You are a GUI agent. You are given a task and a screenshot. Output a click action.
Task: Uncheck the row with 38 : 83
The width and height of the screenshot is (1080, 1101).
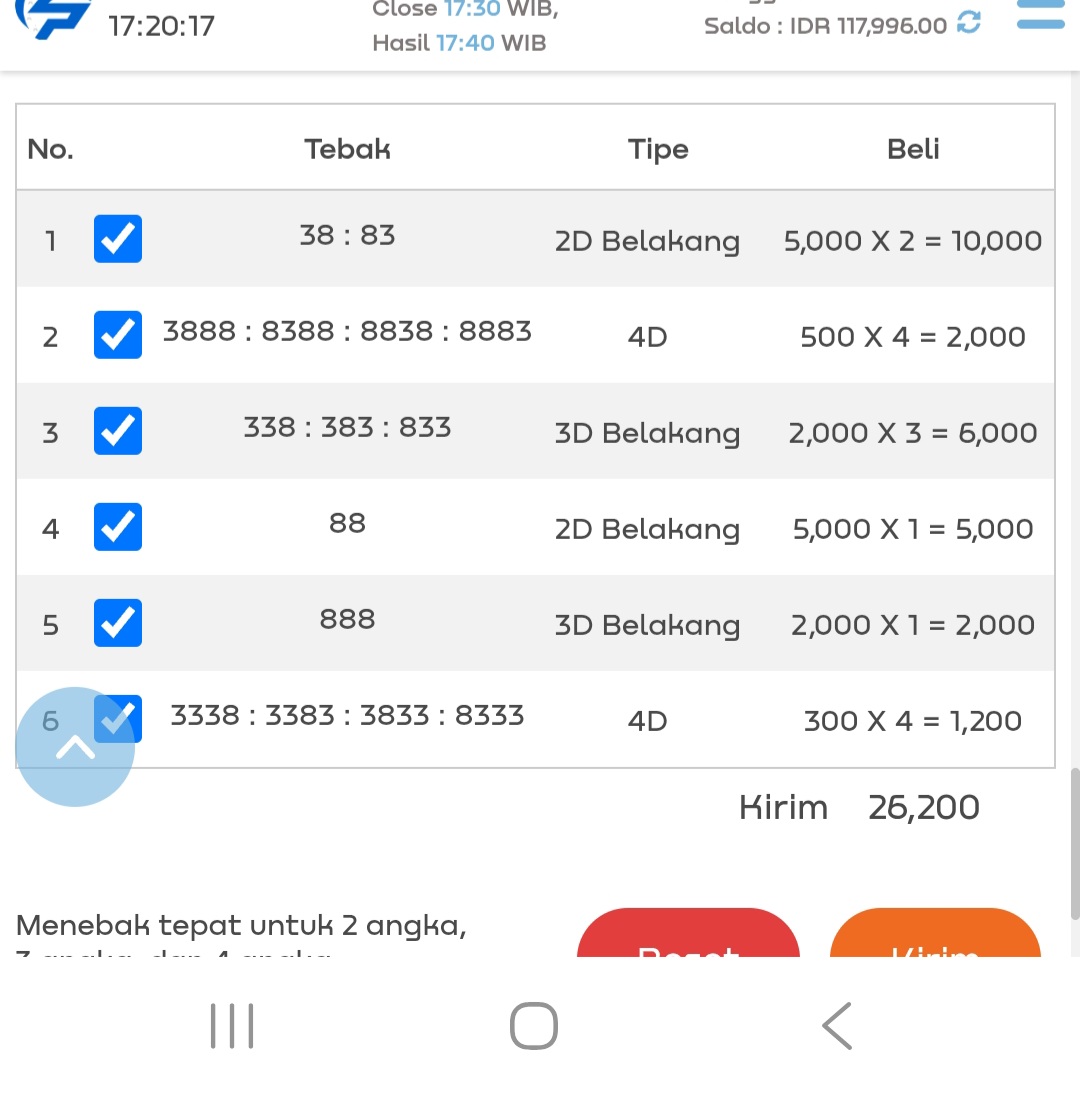[x=118, y=239]
